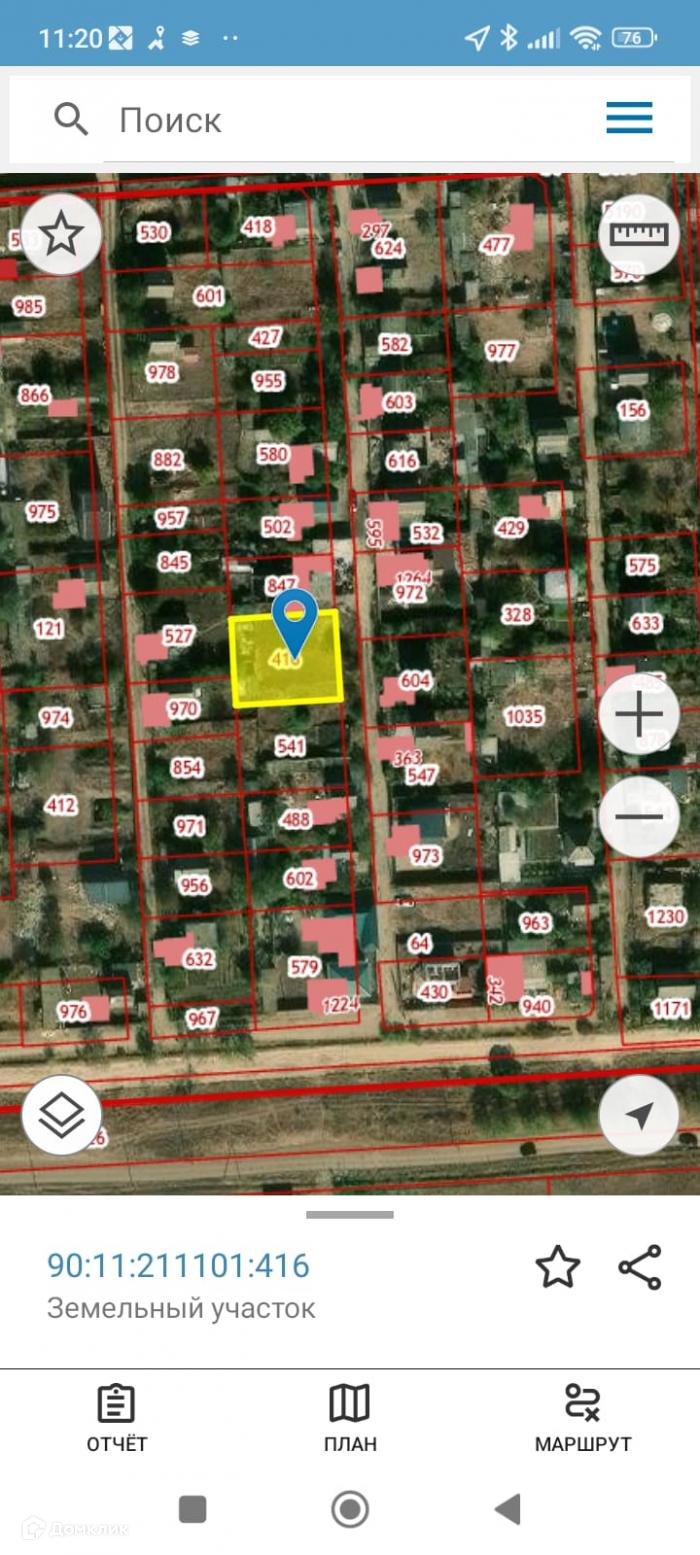Image resolution: width=700 pixels, height=1555 pixels.
Task: Share the selected land parcel
Action: (x=640, y=1267)
